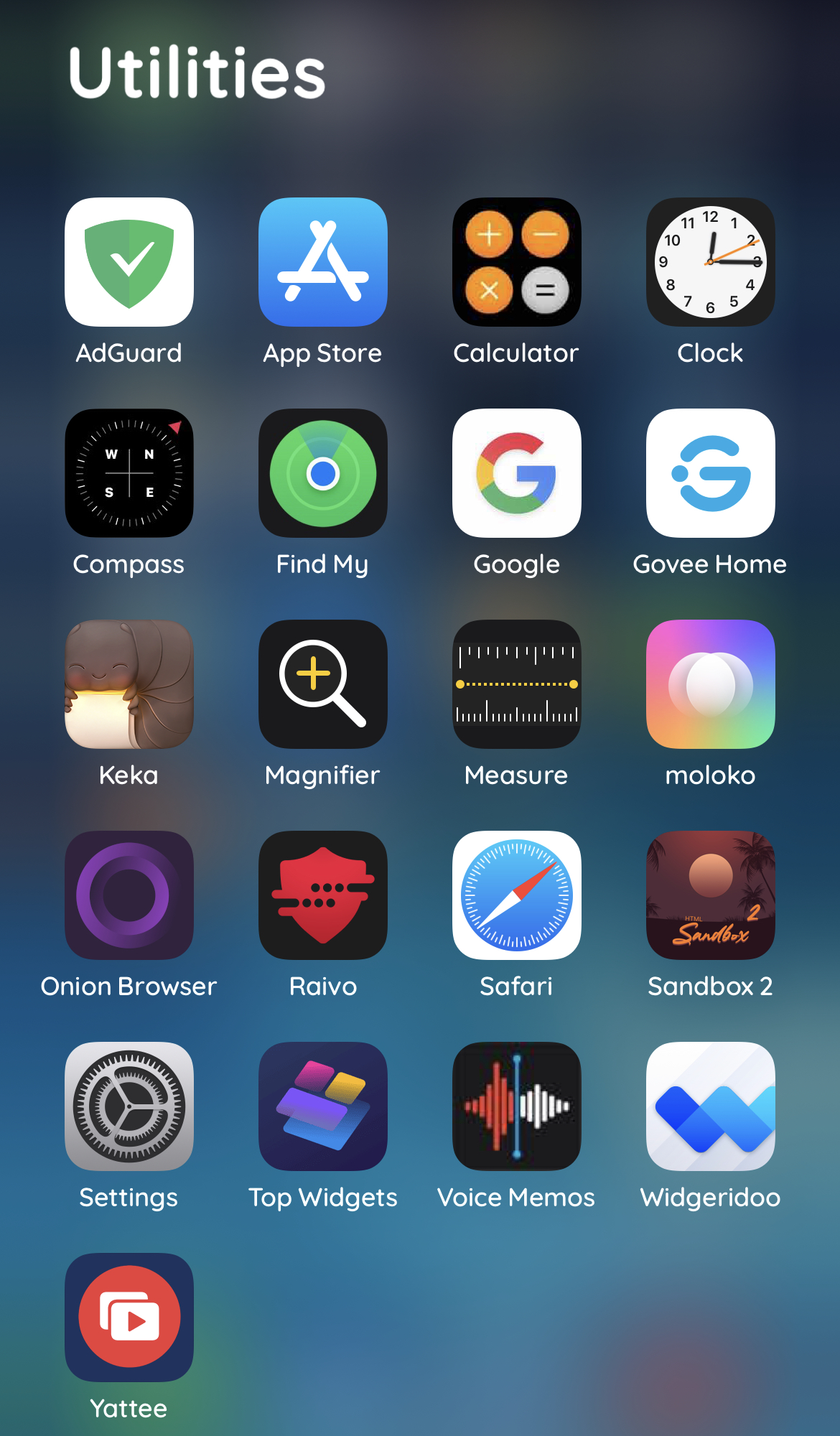
Task: Open the Raivo app
Action: 323,895
